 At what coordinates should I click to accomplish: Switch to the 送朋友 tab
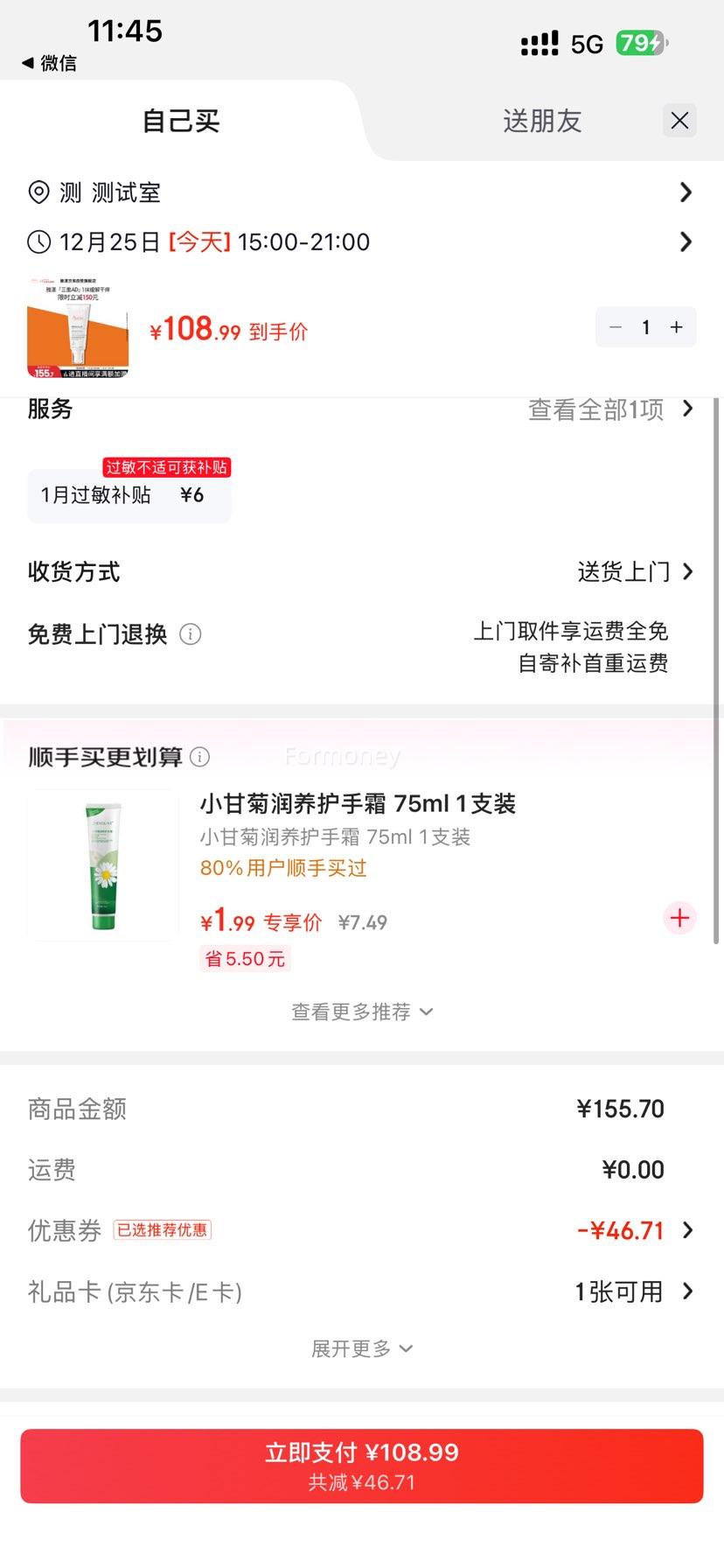(x=540, y=122)
